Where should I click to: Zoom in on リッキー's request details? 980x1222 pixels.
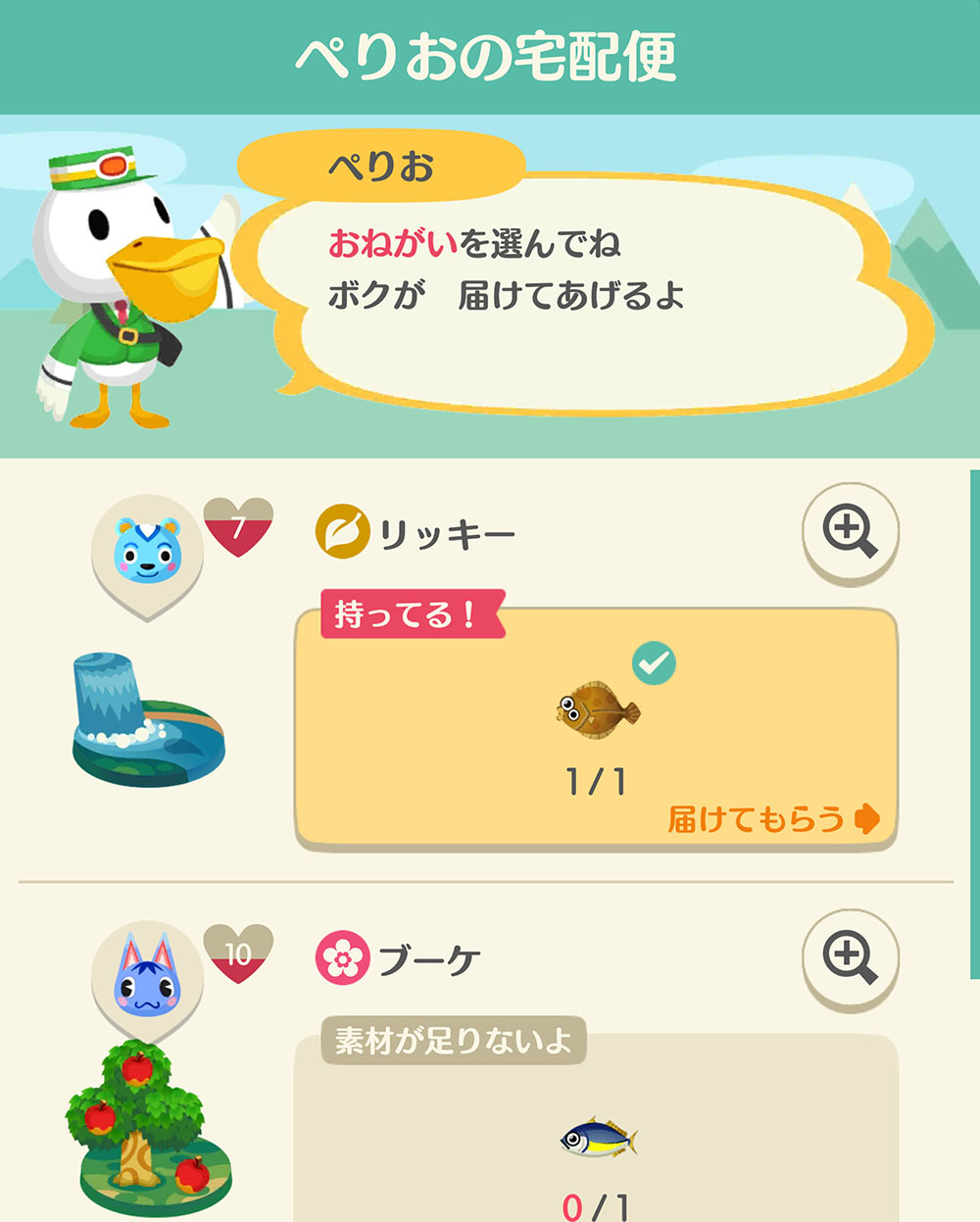(x=850, y=532)
